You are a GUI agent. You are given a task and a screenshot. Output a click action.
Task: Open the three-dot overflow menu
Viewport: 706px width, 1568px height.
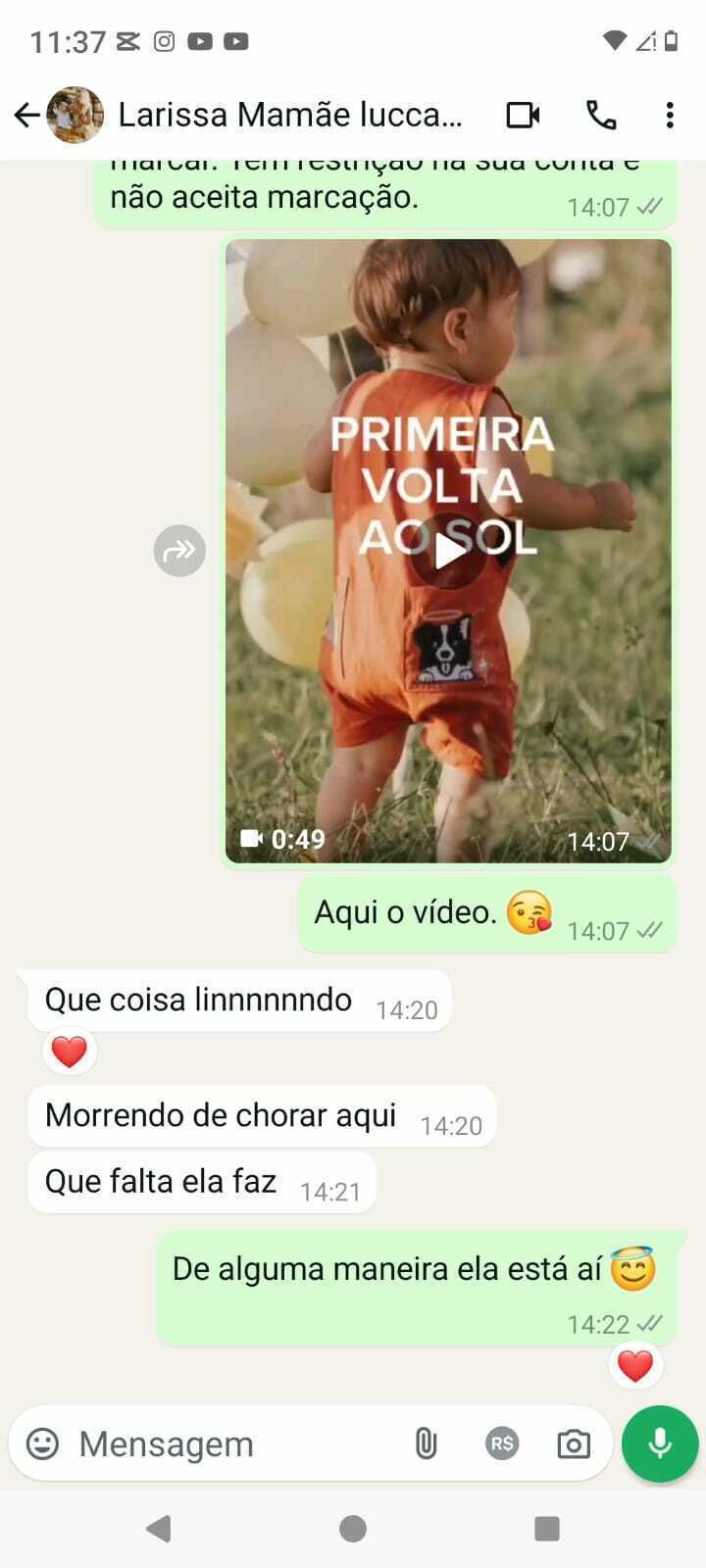(670, 116)
